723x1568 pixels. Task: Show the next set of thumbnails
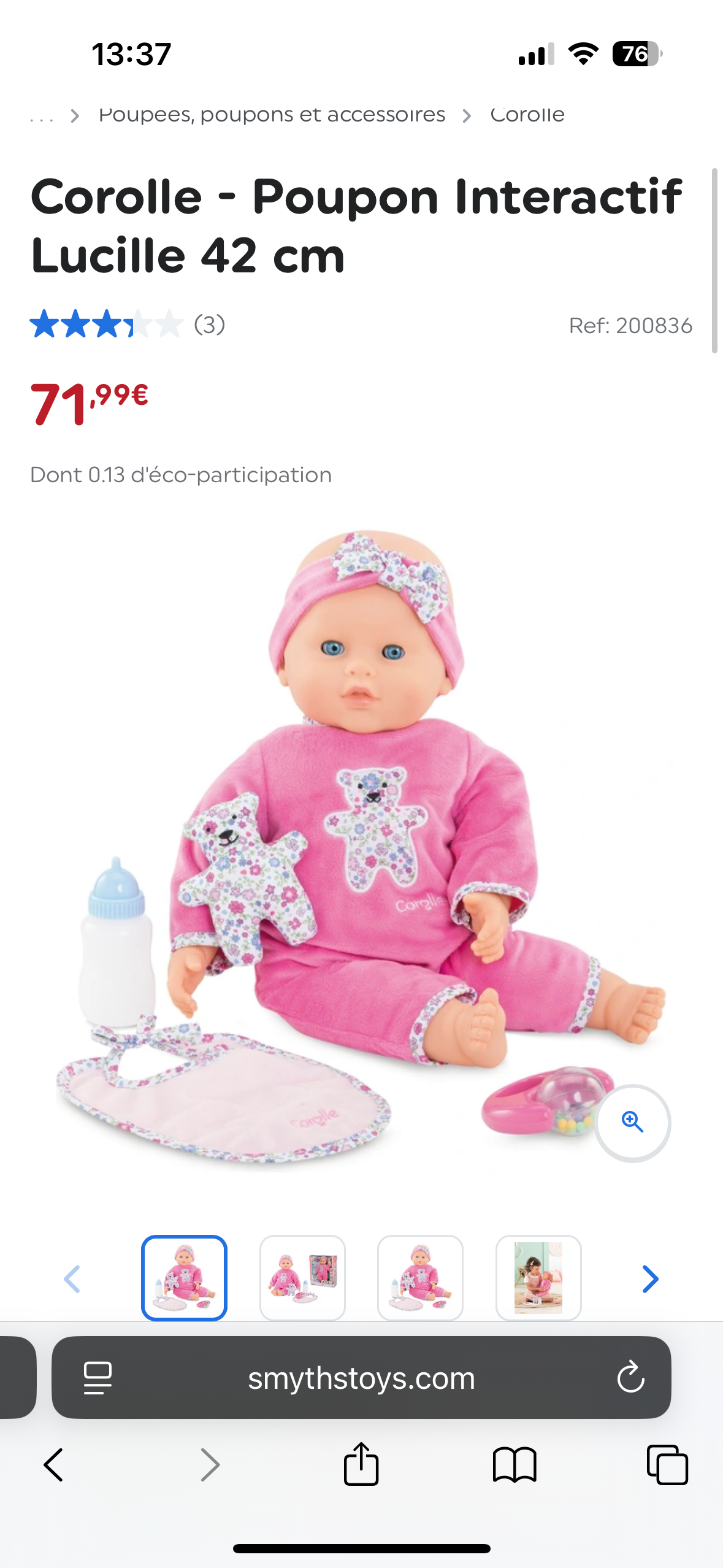tap(650, 1278)
